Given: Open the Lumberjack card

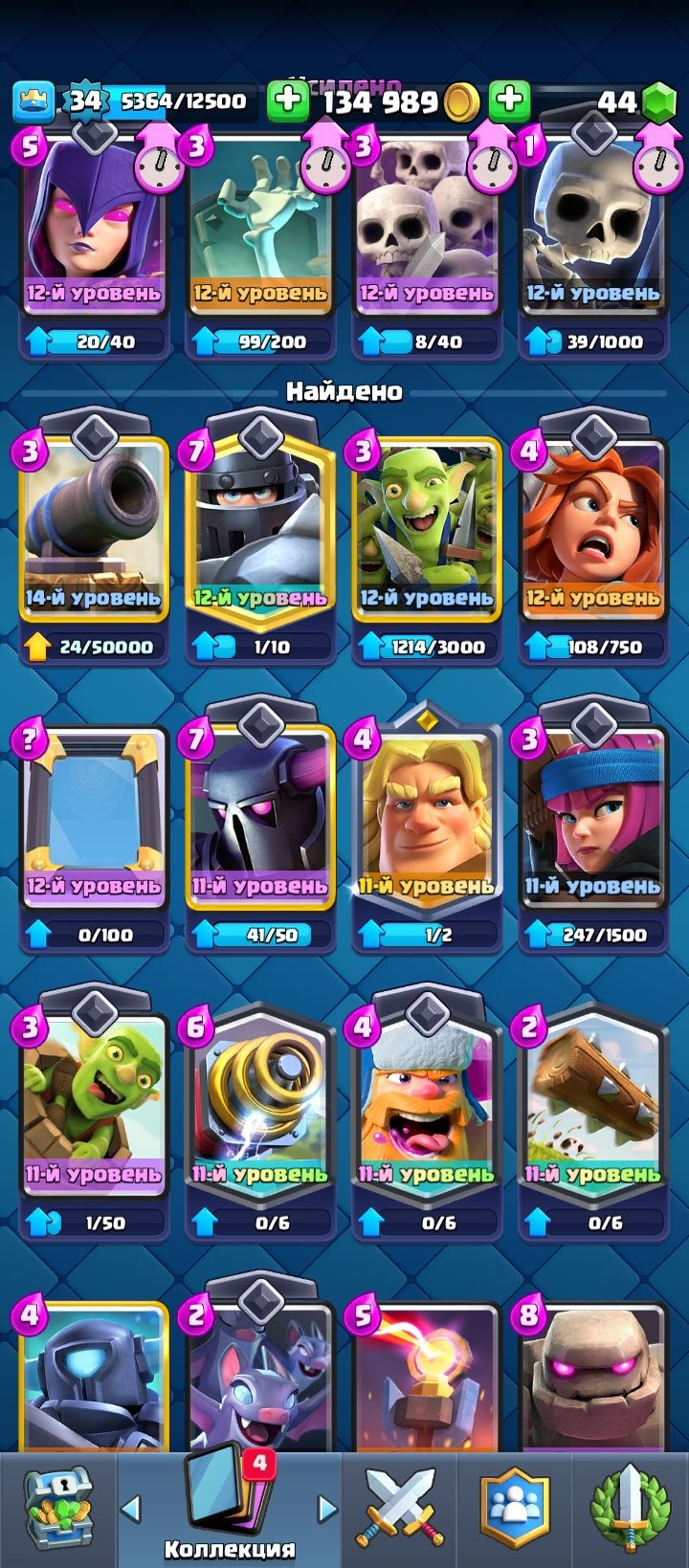Looking at the screenshot, I should click(426, 1110).
